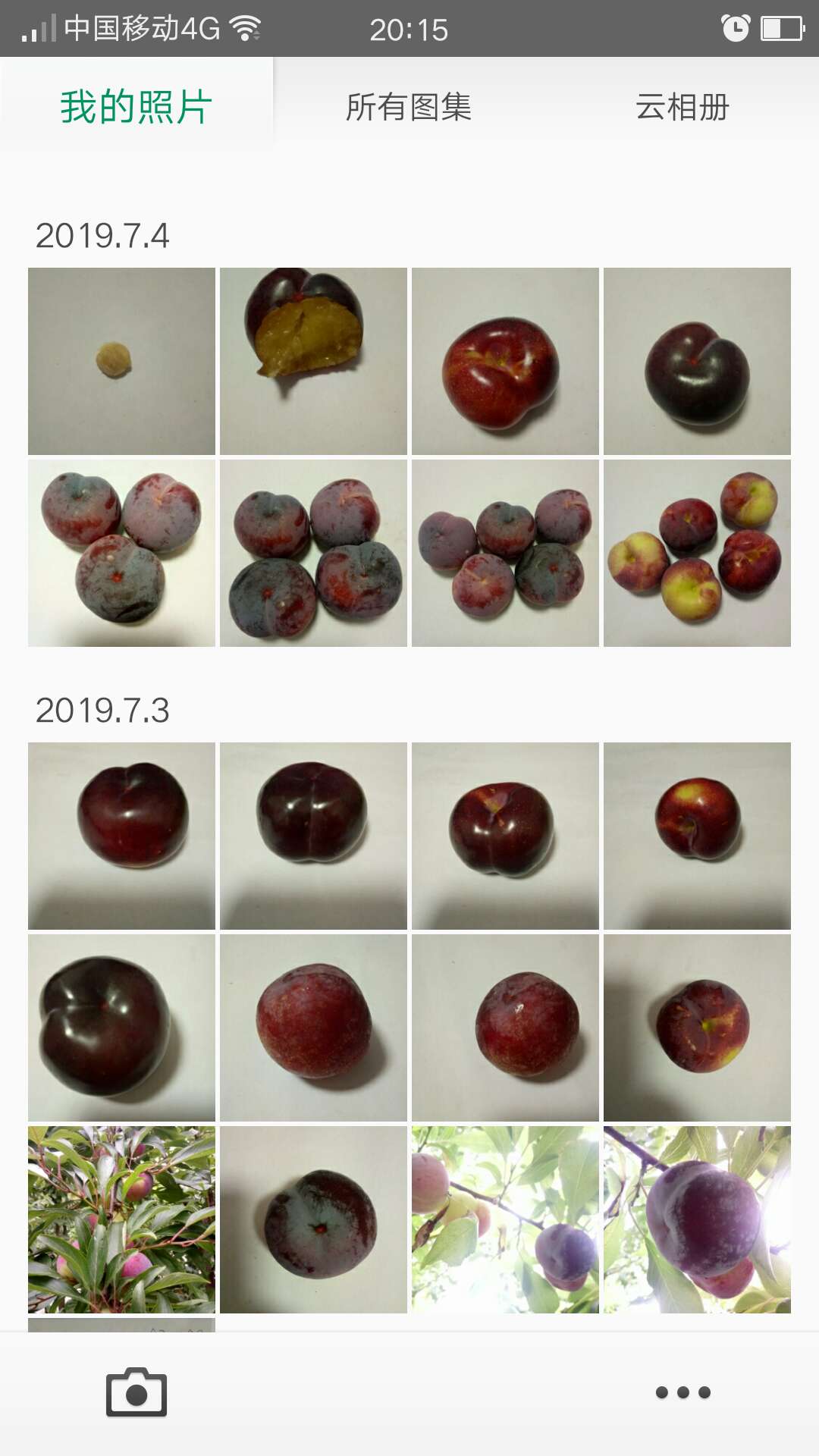Open the camera icon
The height and width of the screenshot is (1456, 819).
[x=136, y=1392]
